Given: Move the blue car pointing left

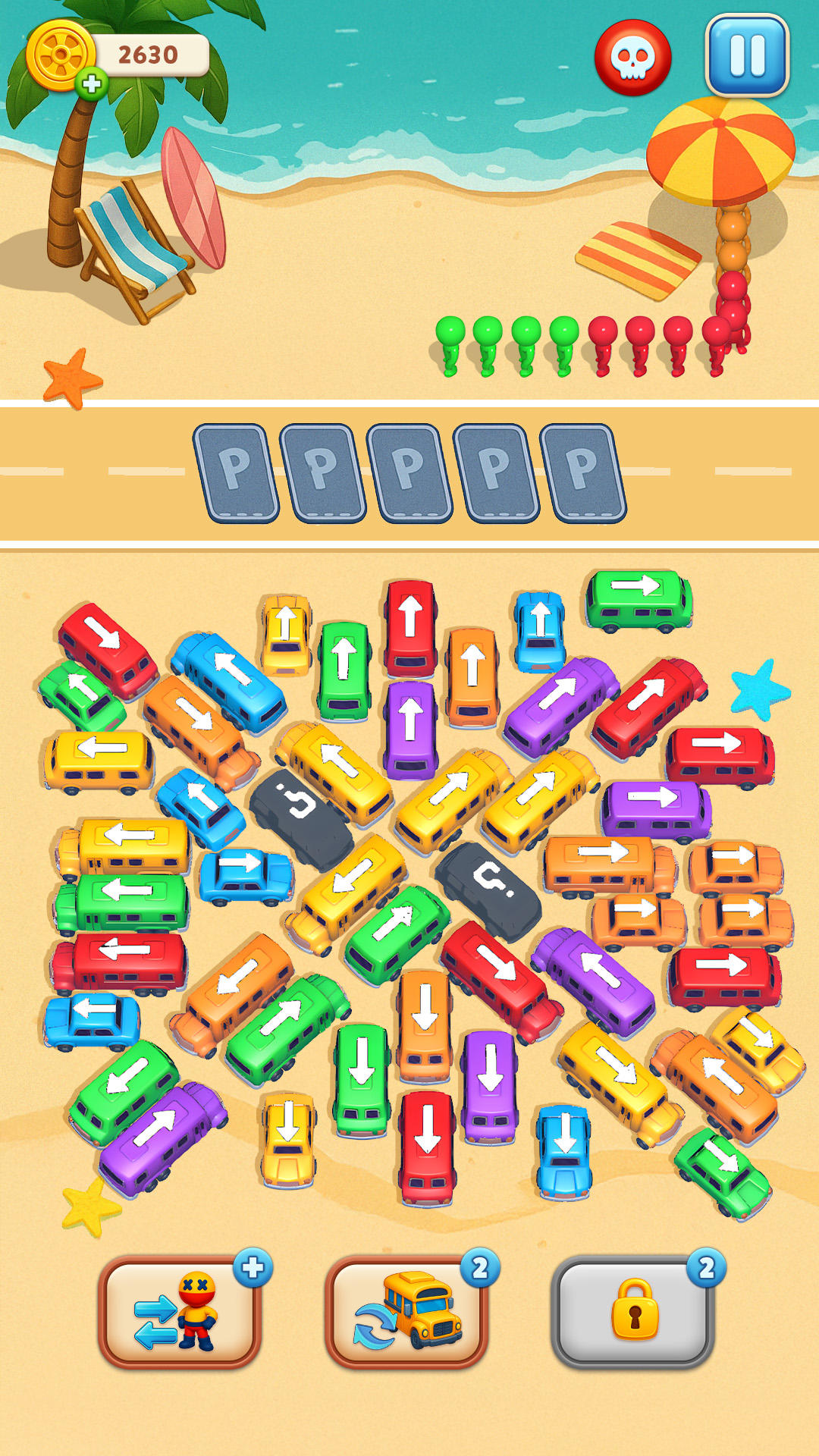Looking at the screenshot, I should 92,1020.
